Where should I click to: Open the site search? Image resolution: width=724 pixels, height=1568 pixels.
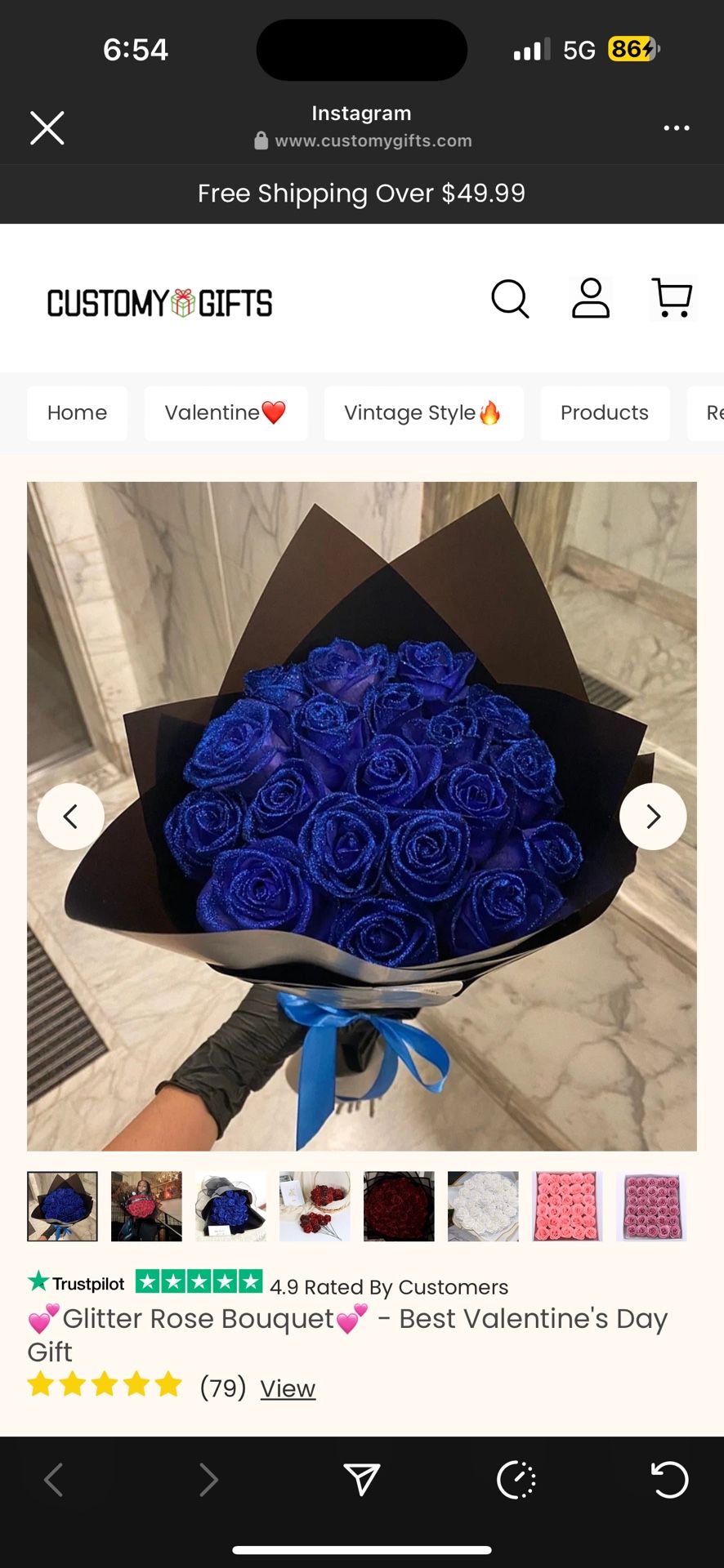pos(510,299)
